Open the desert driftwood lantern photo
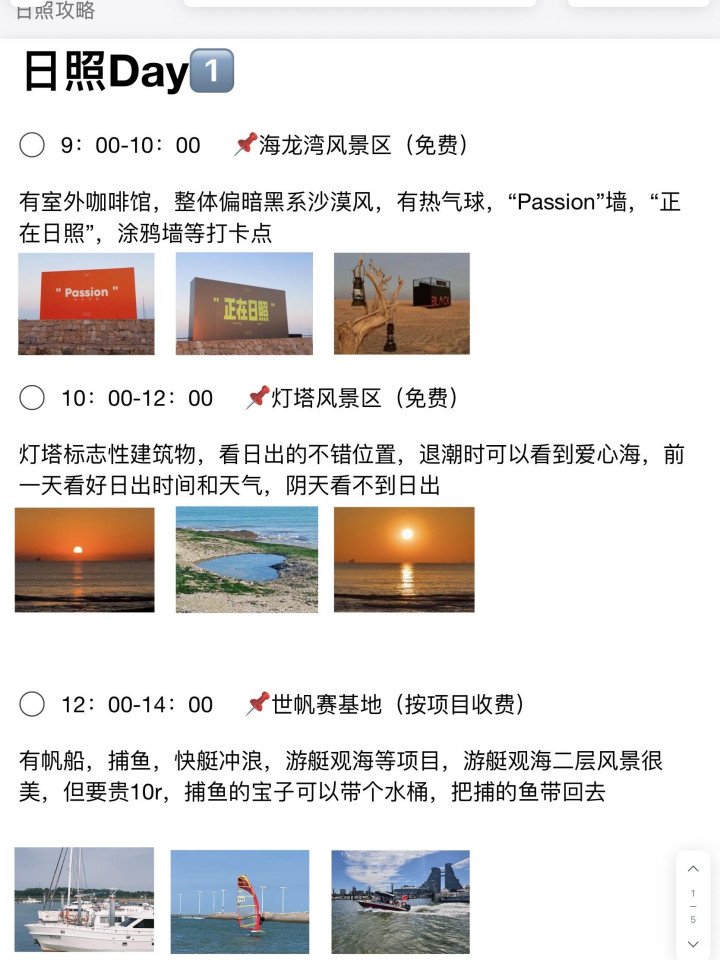 click(x=402, y=303)
